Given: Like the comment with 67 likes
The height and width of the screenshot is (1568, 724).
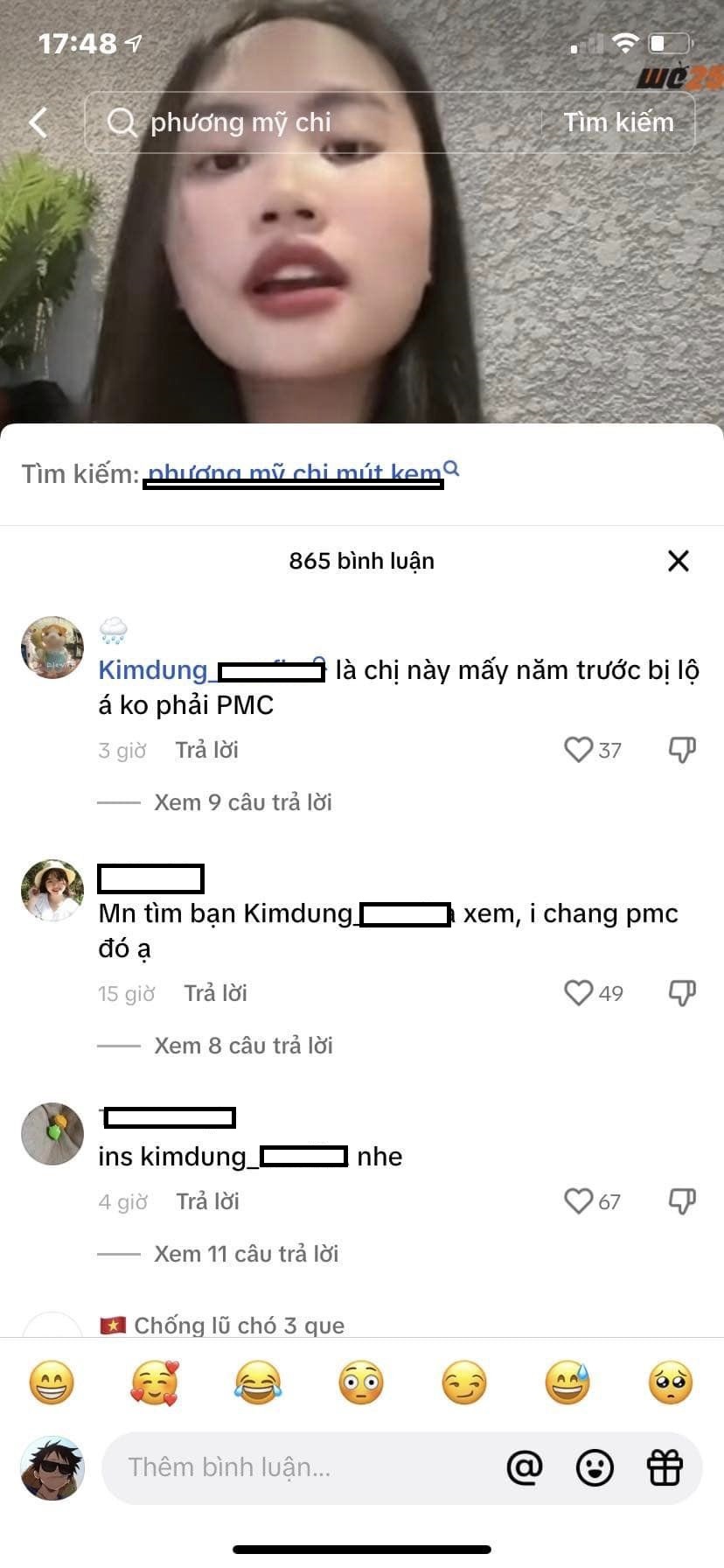Looking at the screenshot, I should [579, 1201].
